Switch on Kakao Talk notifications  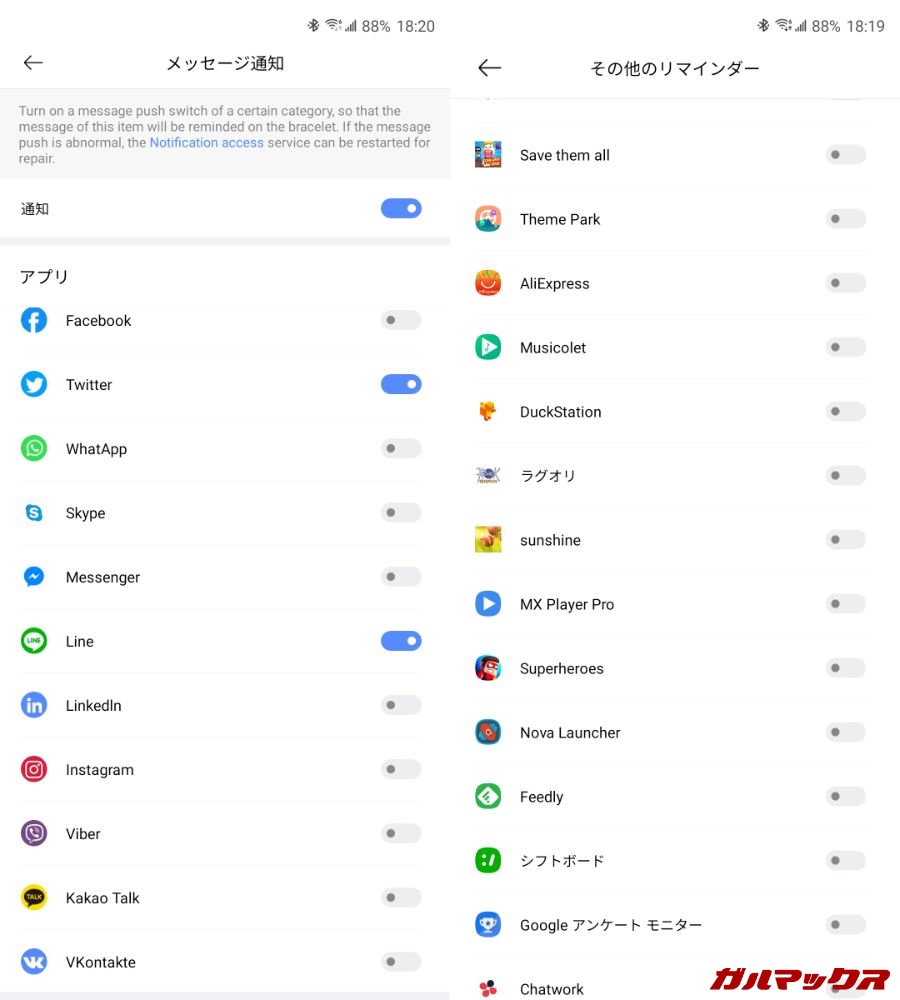401,898
